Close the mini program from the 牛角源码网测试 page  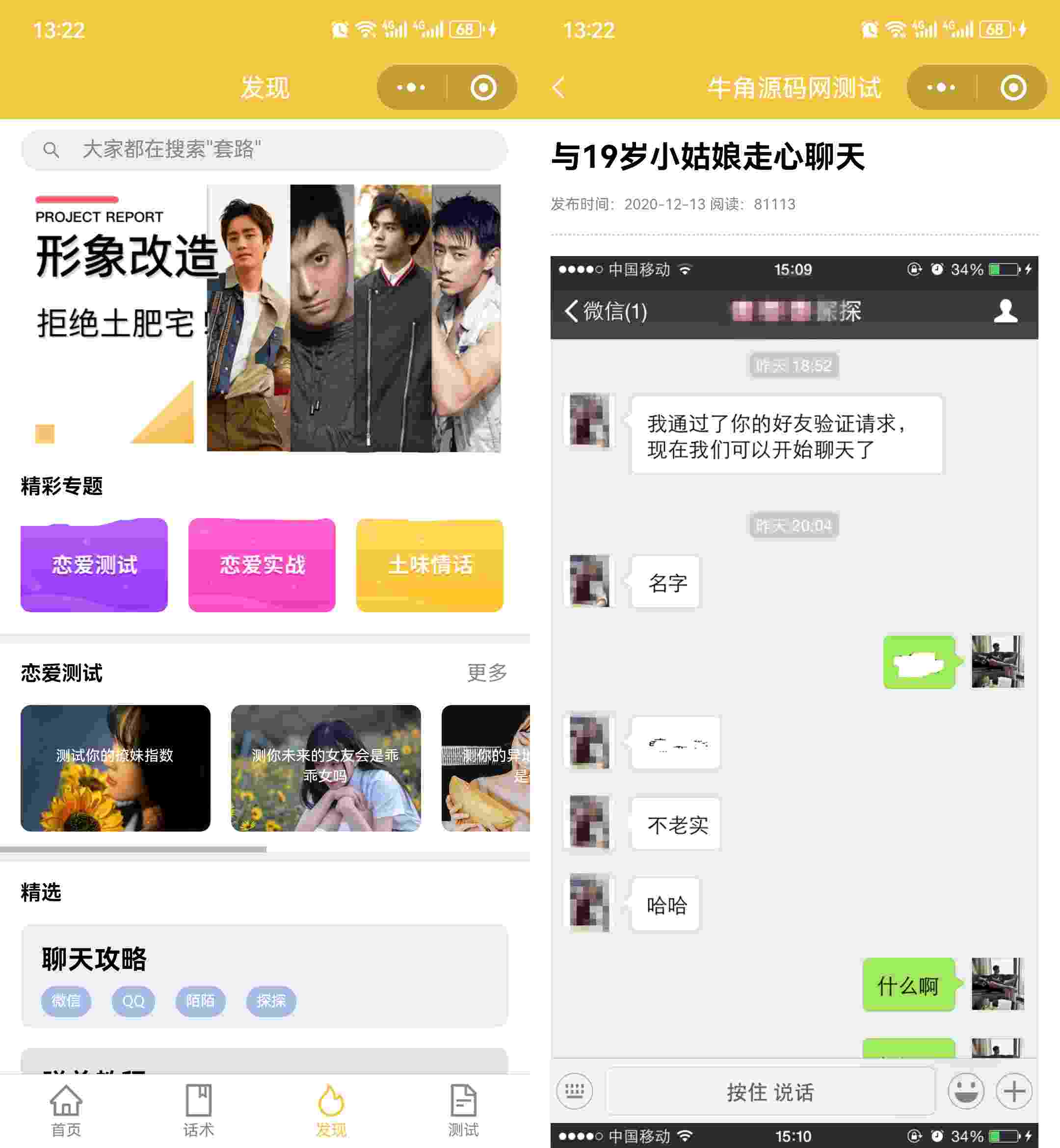(x=1013, y=88)
